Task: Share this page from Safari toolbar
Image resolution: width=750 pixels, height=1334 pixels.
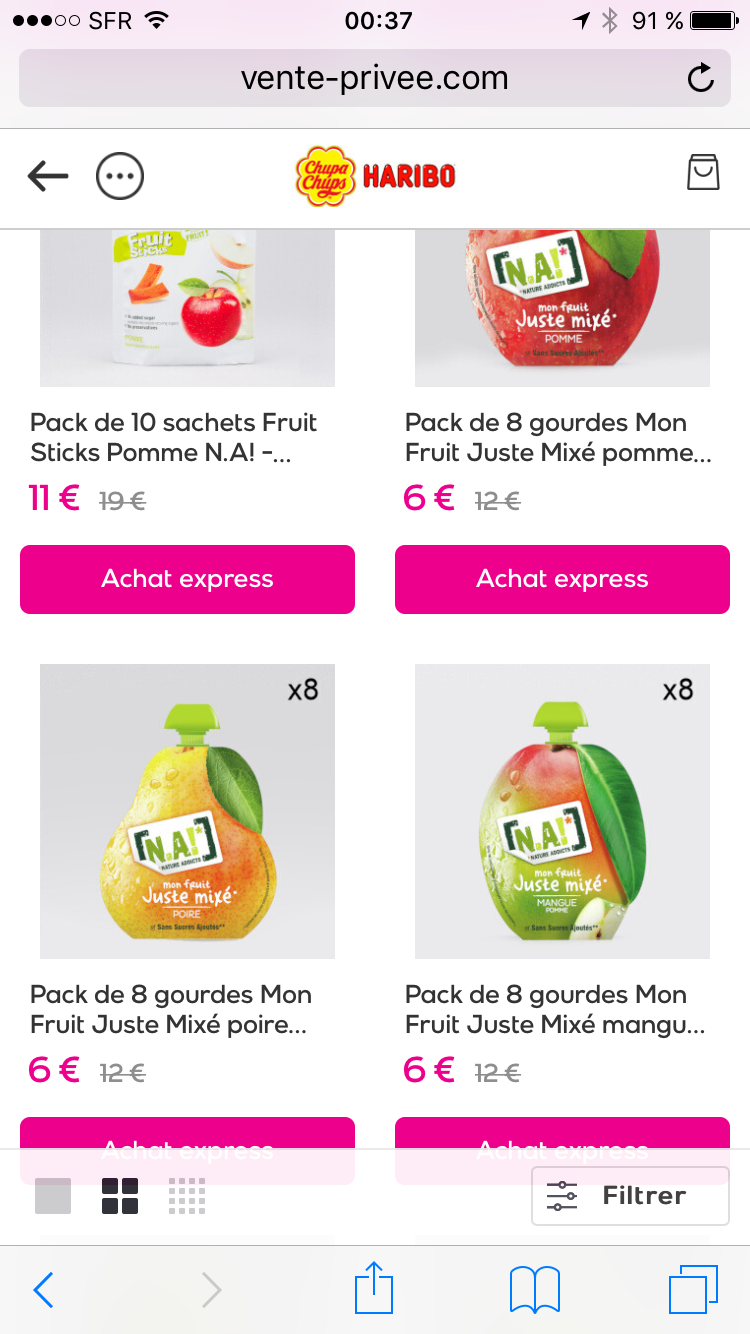Action: point(374,1289)
